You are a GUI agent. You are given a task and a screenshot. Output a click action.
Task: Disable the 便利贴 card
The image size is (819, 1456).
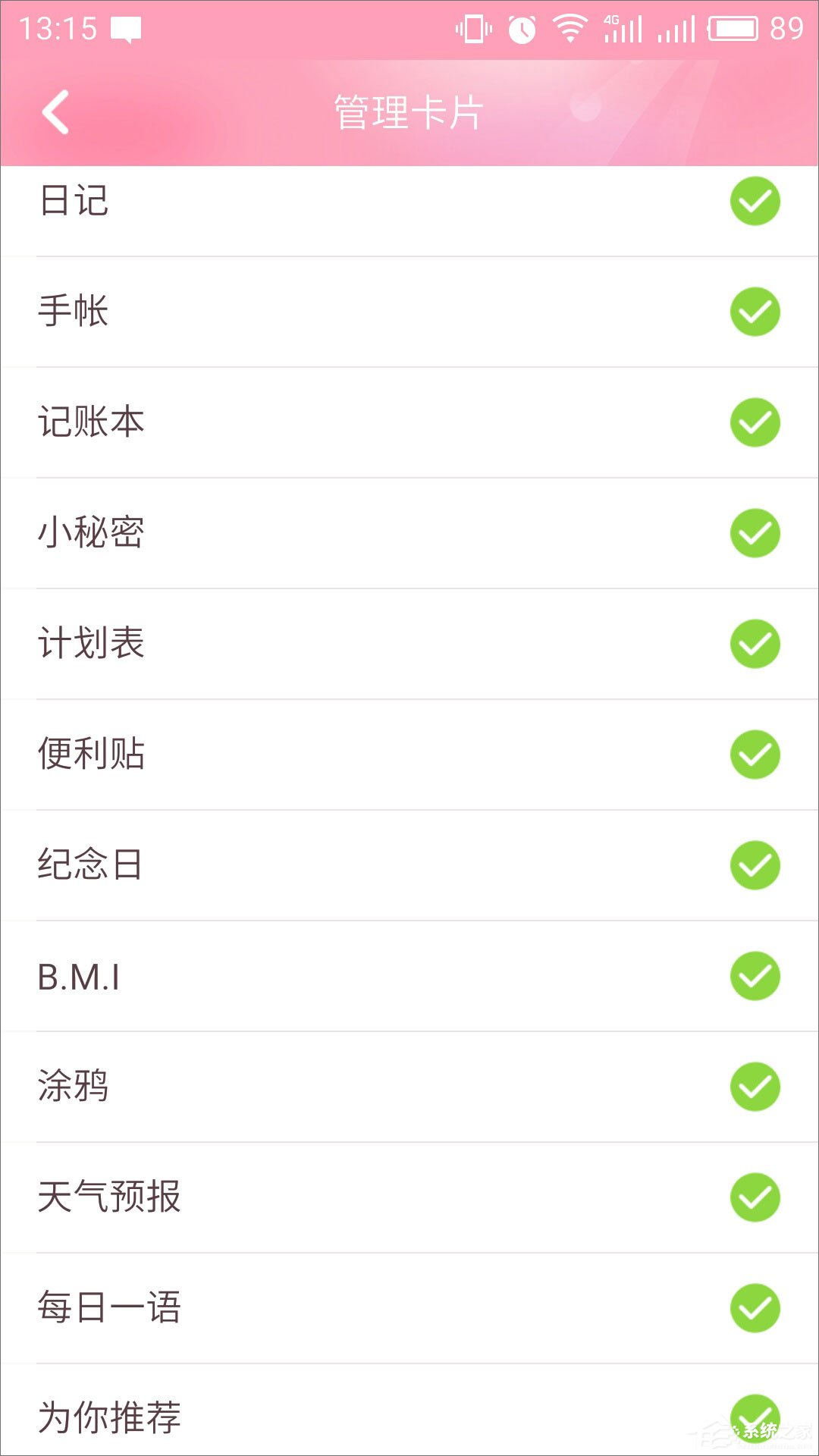coord(755,755)
